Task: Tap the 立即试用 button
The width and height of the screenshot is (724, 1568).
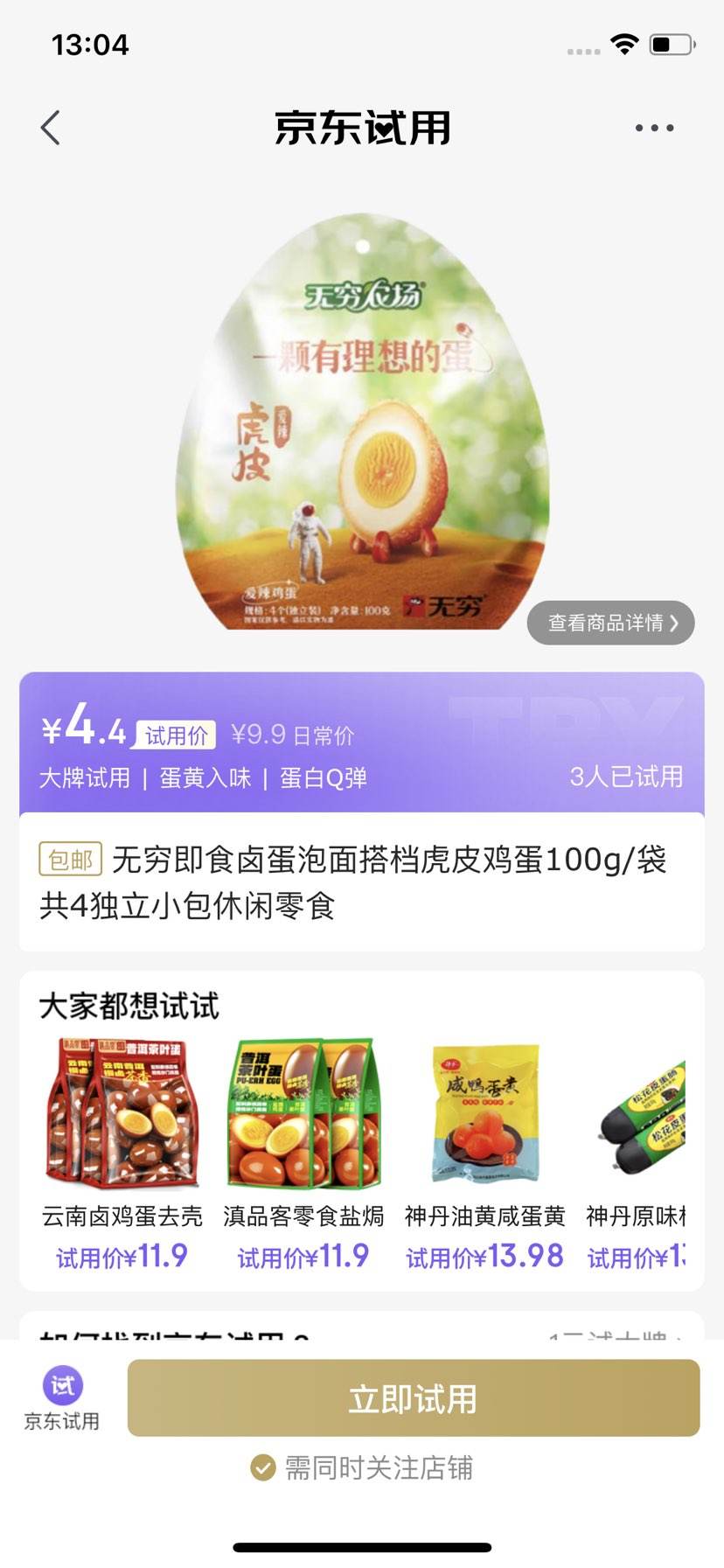Action: click(414, 1398)
